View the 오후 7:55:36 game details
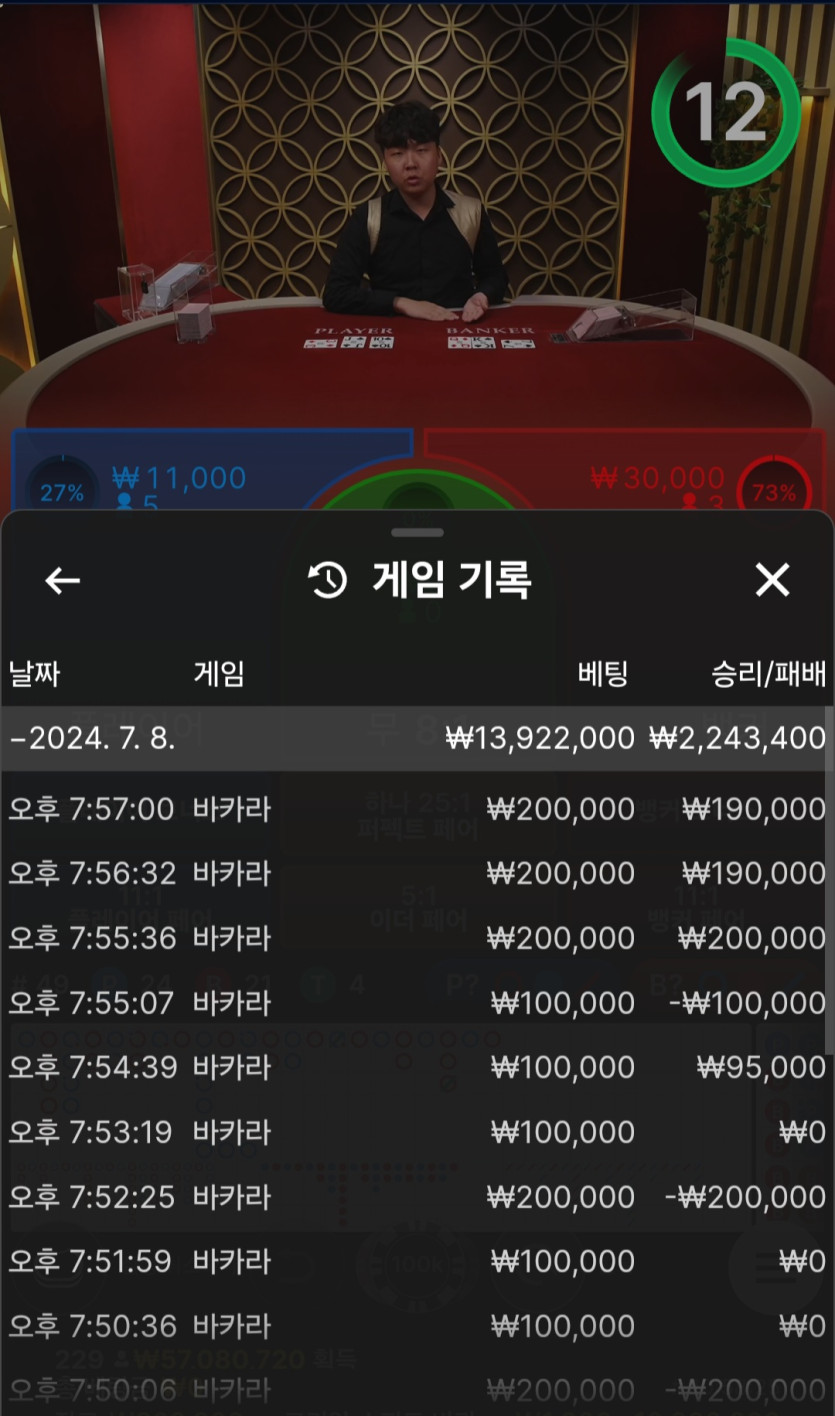This screenshot has width=835, height=1416. point(415,938)
